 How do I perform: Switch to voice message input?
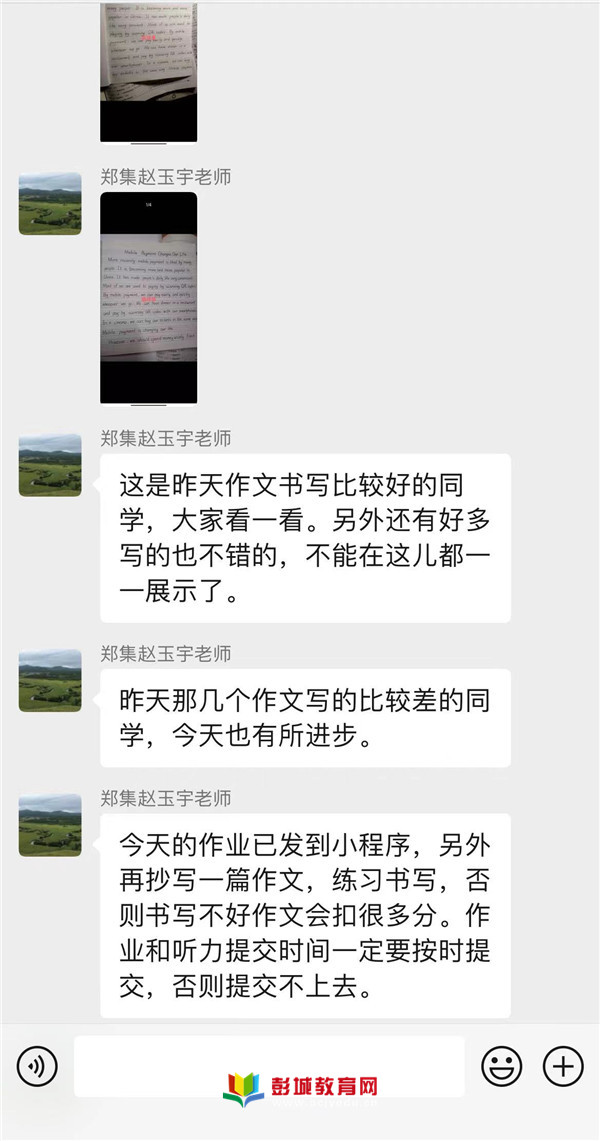(37, 1068)
